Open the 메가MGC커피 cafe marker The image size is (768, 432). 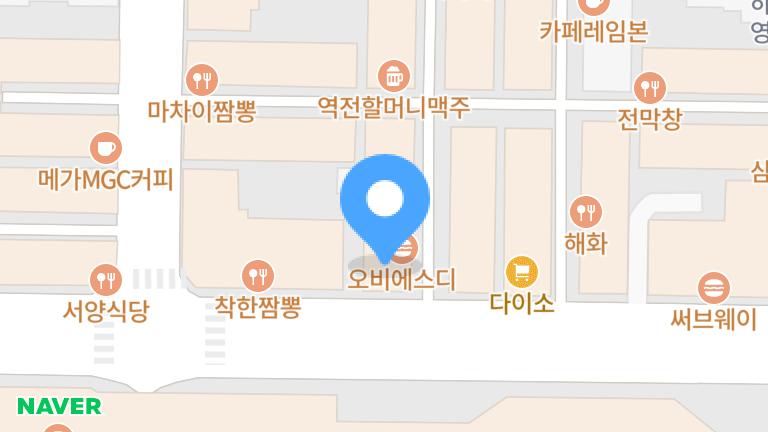(105, 149)
